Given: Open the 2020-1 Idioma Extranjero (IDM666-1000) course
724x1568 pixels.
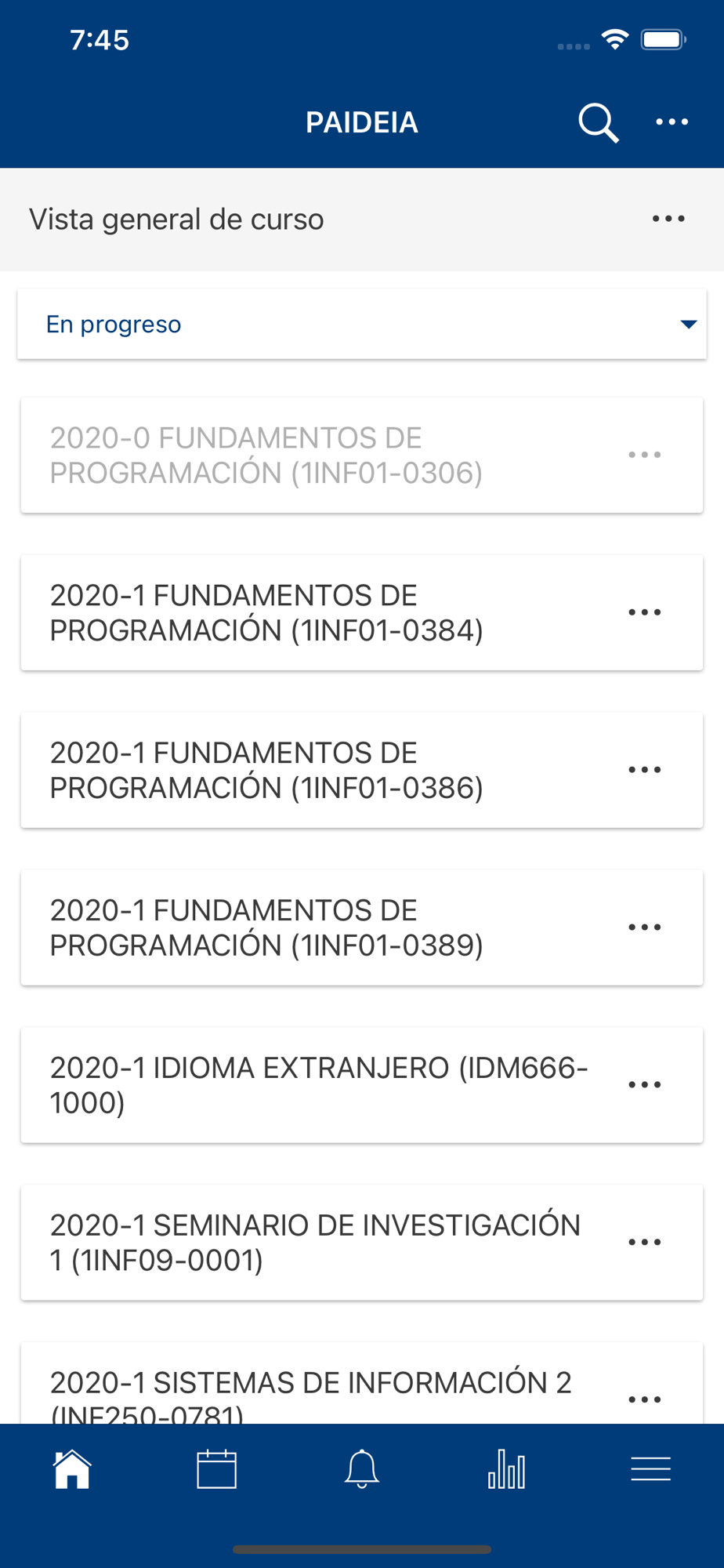Looking at the screenshot, I should point(319,1085).
